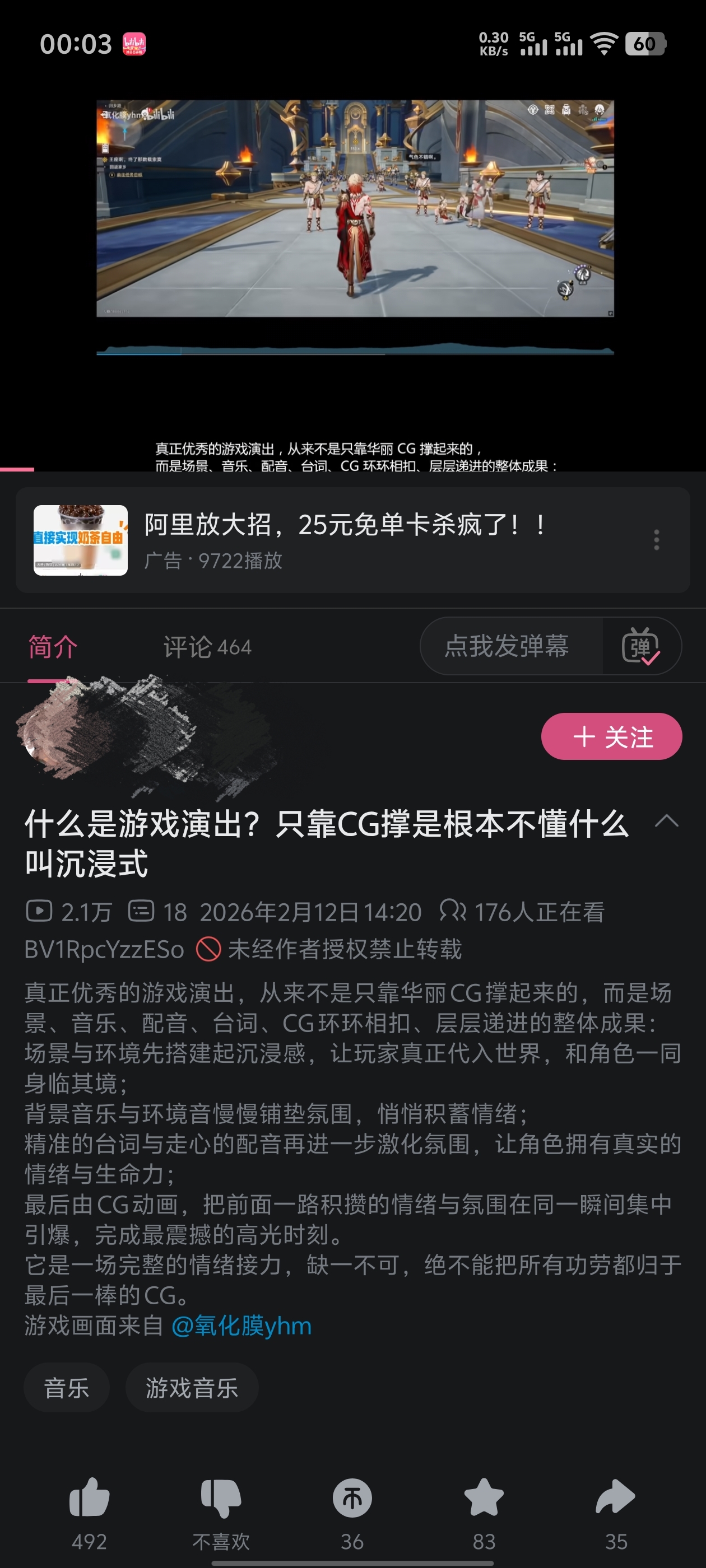
Task: Open the 阿里放大招 ad card
Action: pos(341,540)
